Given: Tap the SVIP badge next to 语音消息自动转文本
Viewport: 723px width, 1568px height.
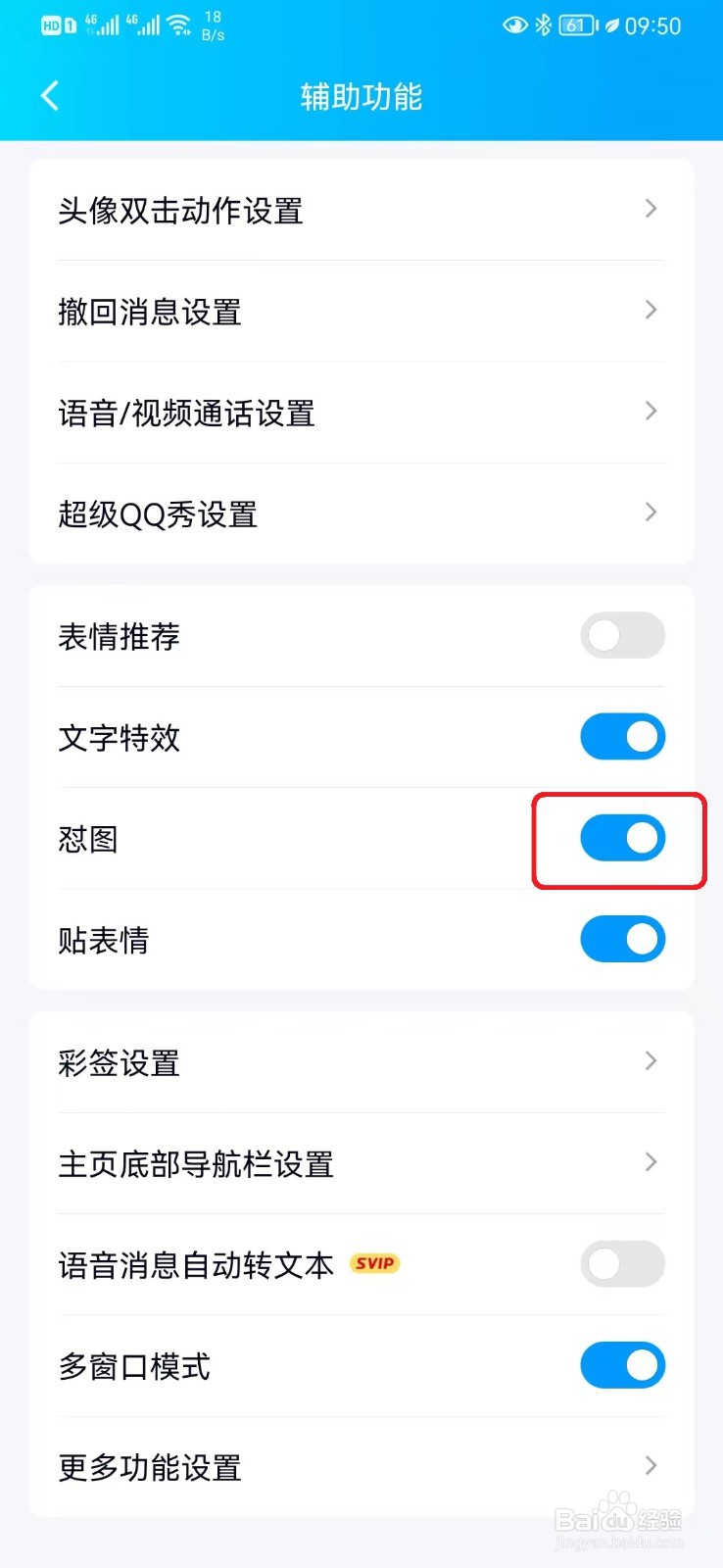Looking at the screenshot, I should [x=375, y=1264].
